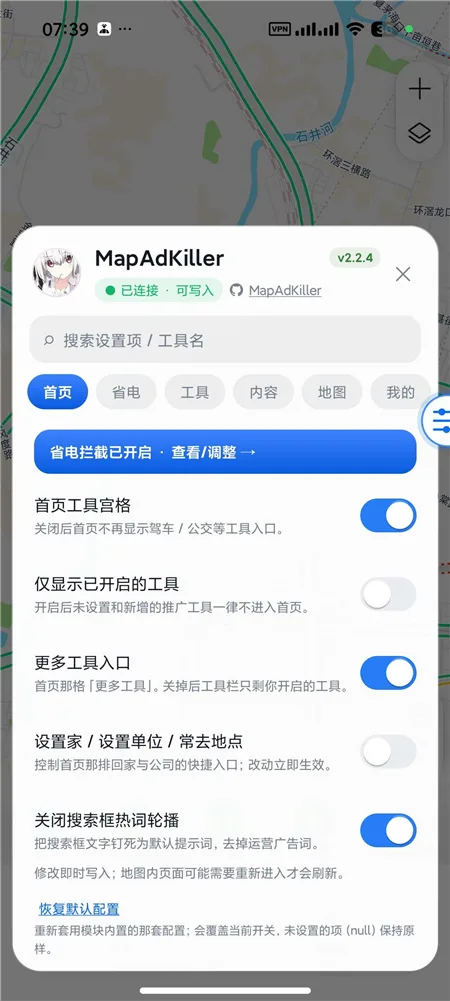Turn on 设置家 / 设置单位 / 常去地点
This screenshot has height=1001, width=450.
pyautogui.click(x=388, y=752)
